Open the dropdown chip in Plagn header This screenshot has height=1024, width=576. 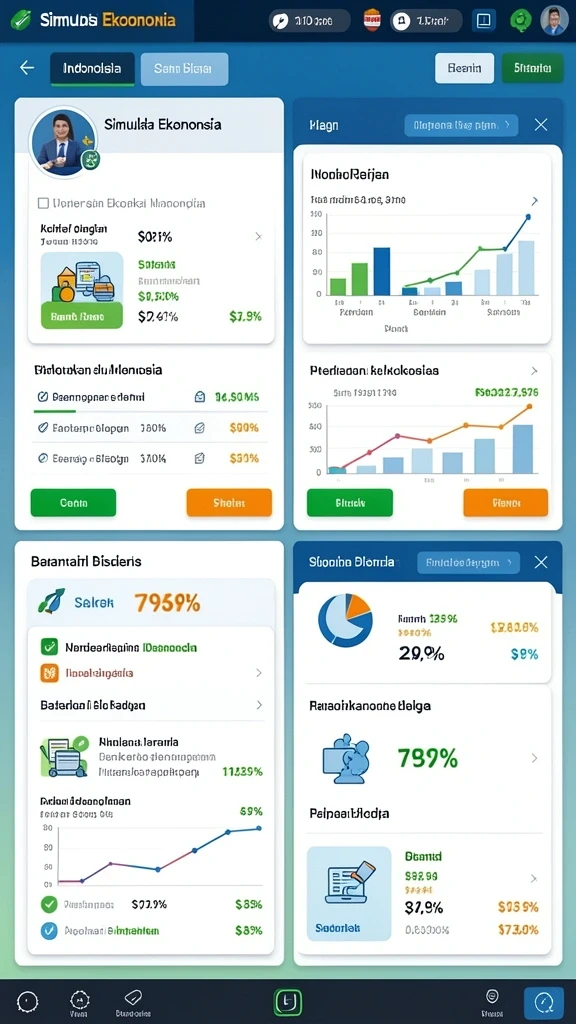[x=461, y=125]
